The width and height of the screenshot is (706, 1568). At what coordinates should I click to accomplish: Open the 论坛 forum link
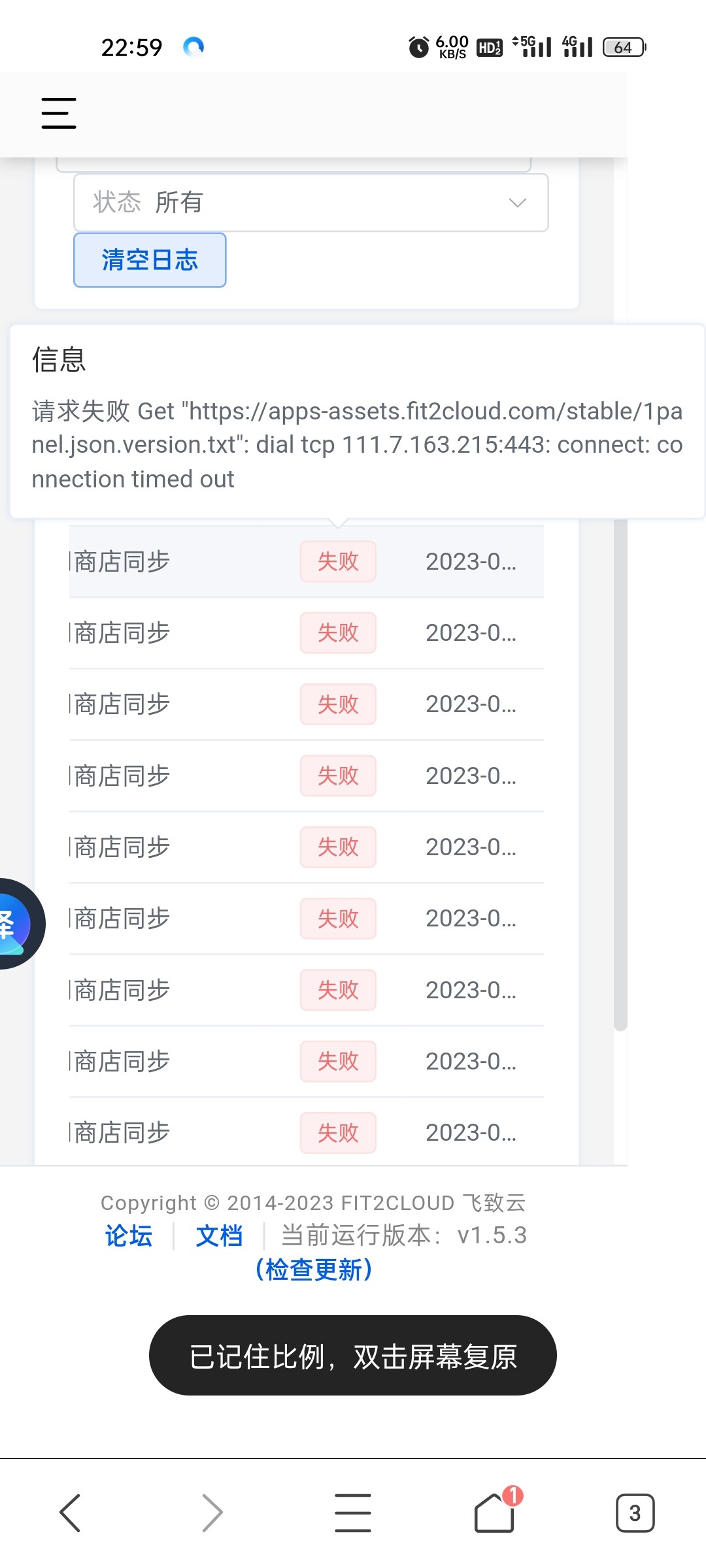tap(129, 1235)
